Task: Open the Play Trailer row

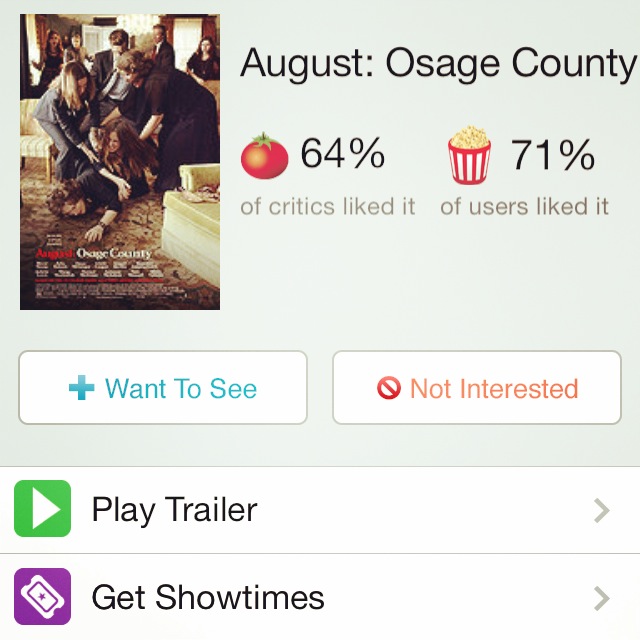Action: [x=320, y=510]
